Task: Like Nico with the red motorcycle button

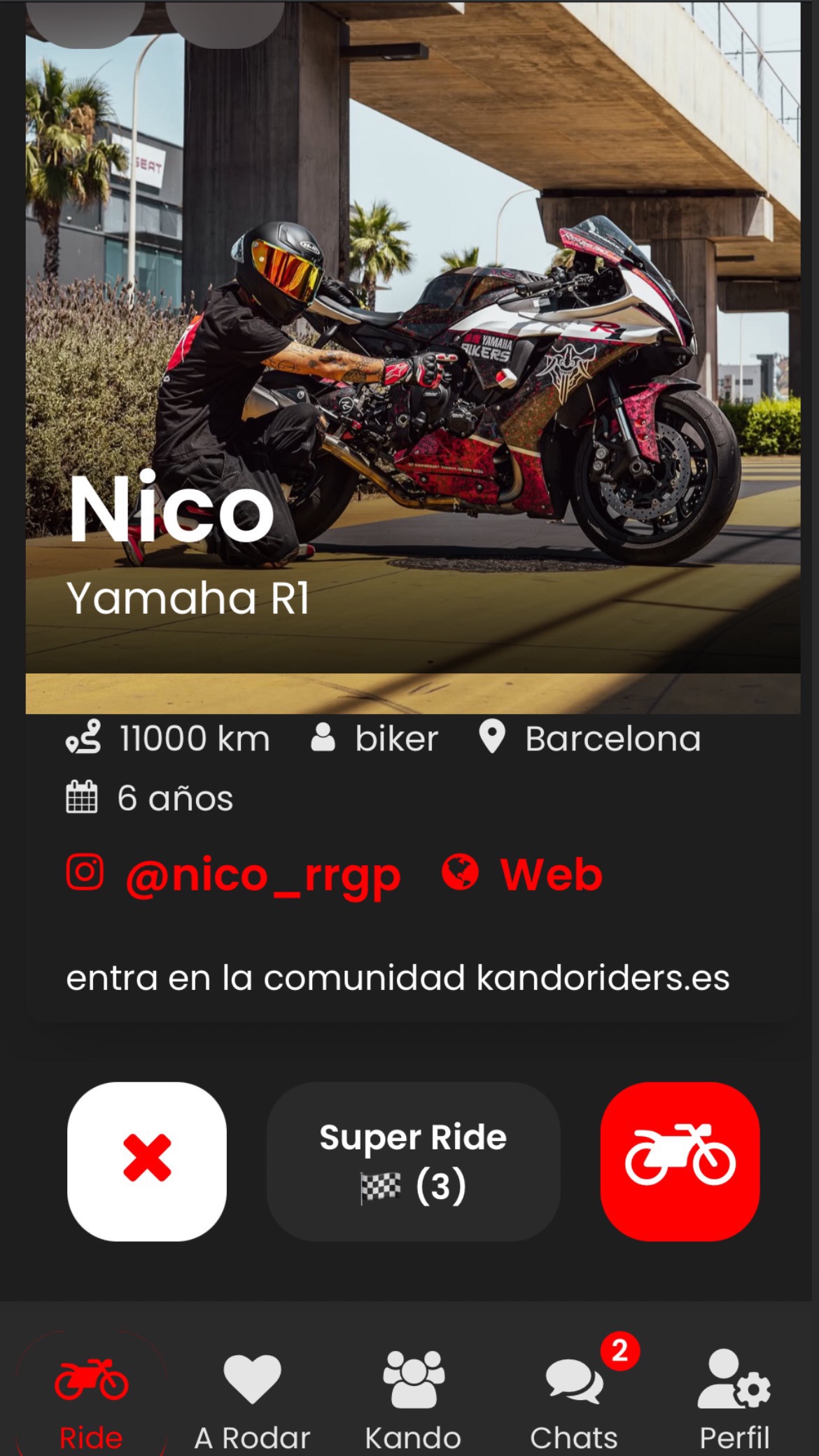Action: 680,1161
